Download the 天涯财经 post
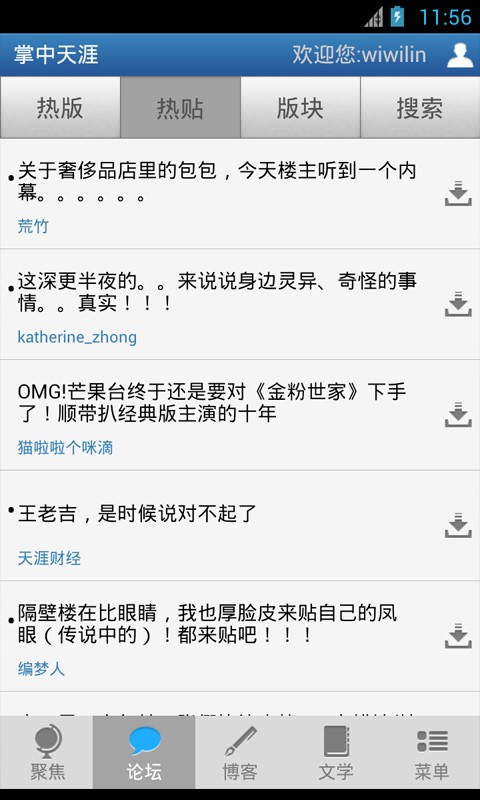This screenshot has height=800, width=480. (458, 525)
